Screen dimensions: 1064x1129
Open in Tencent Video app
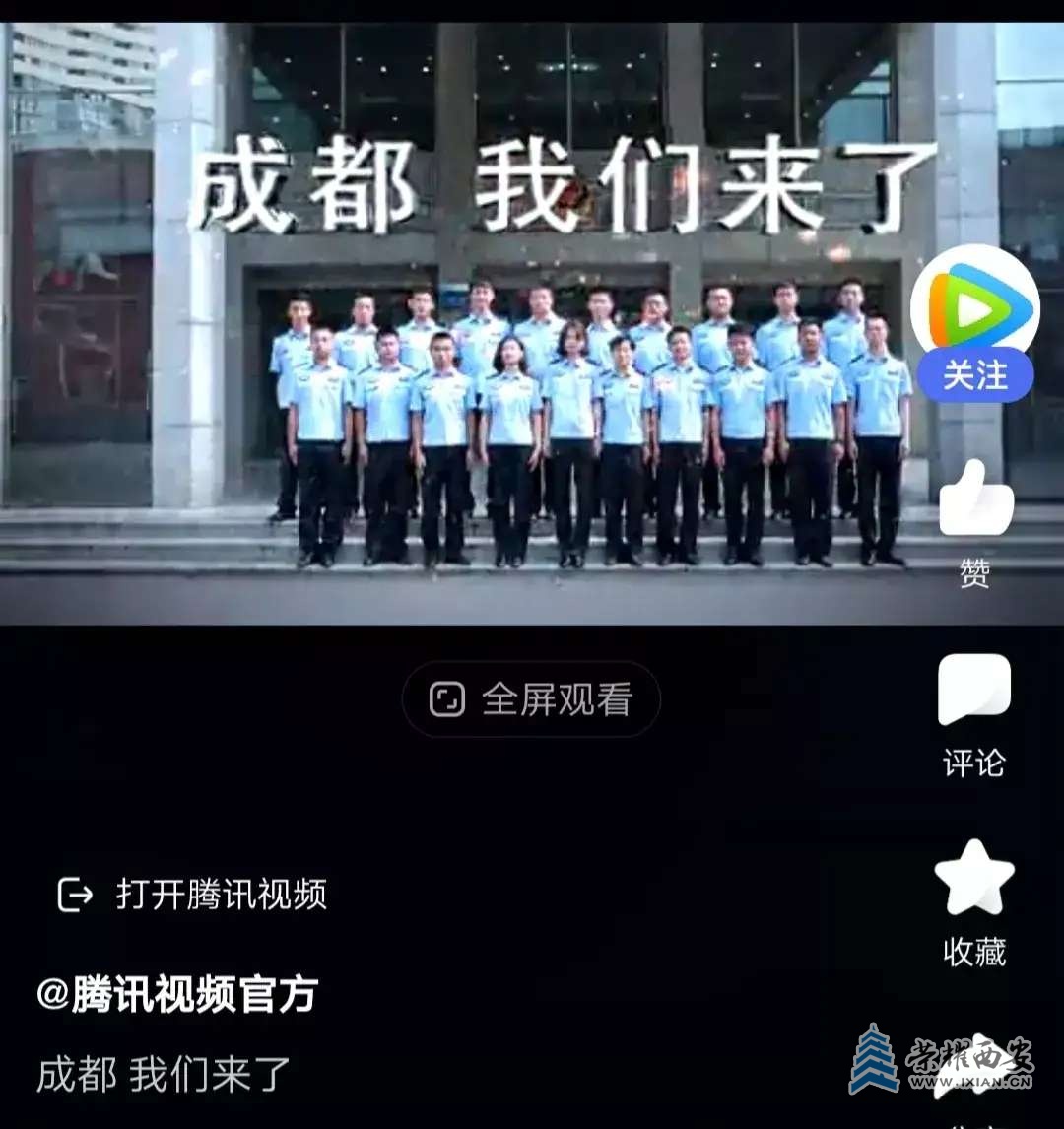point(193,894)
